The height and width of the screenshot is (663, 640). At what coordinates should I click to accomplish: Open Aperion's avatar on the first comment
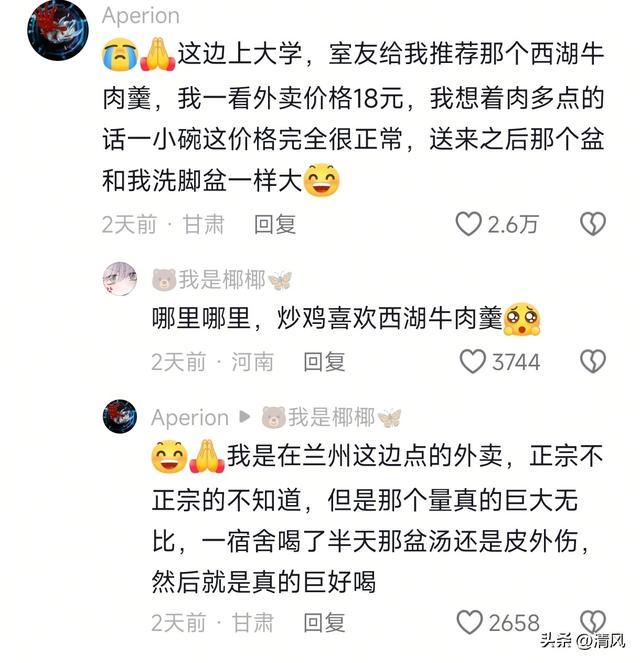pyautogui.click(x=57, y=31)
